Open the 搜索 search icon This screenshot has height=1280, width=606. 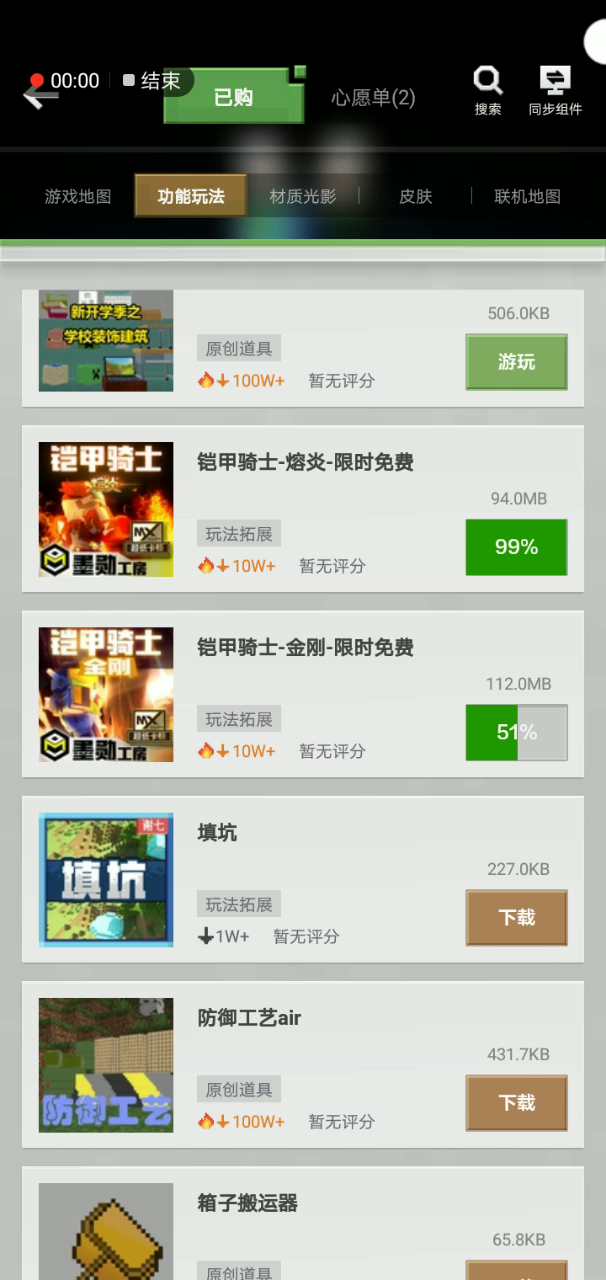(x=488, y=90)
